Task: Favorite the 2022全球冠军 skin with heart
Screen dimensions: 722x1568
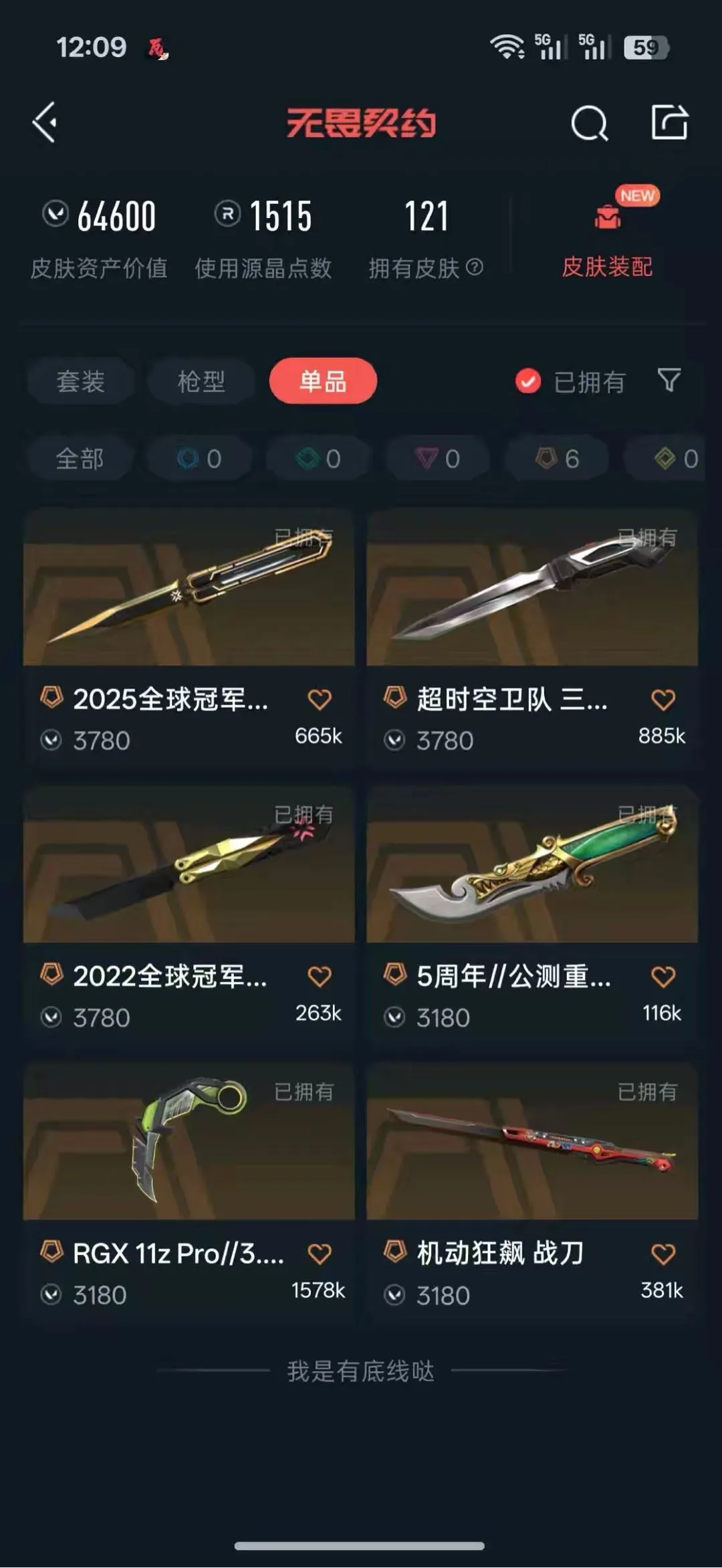Action: click(320, 977)
